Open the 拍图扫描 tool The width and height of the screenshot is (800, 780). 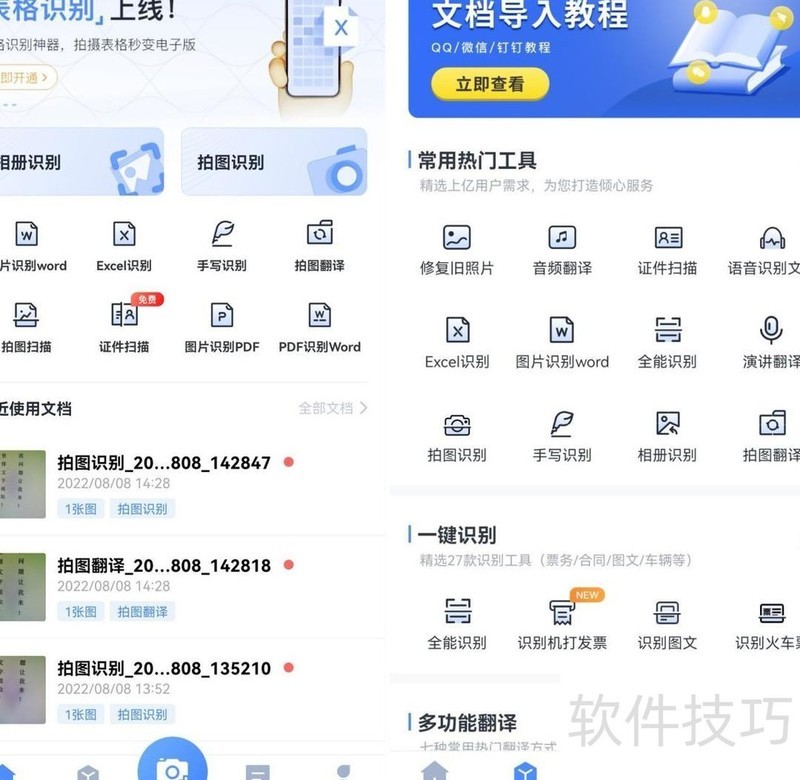(27, 328)
